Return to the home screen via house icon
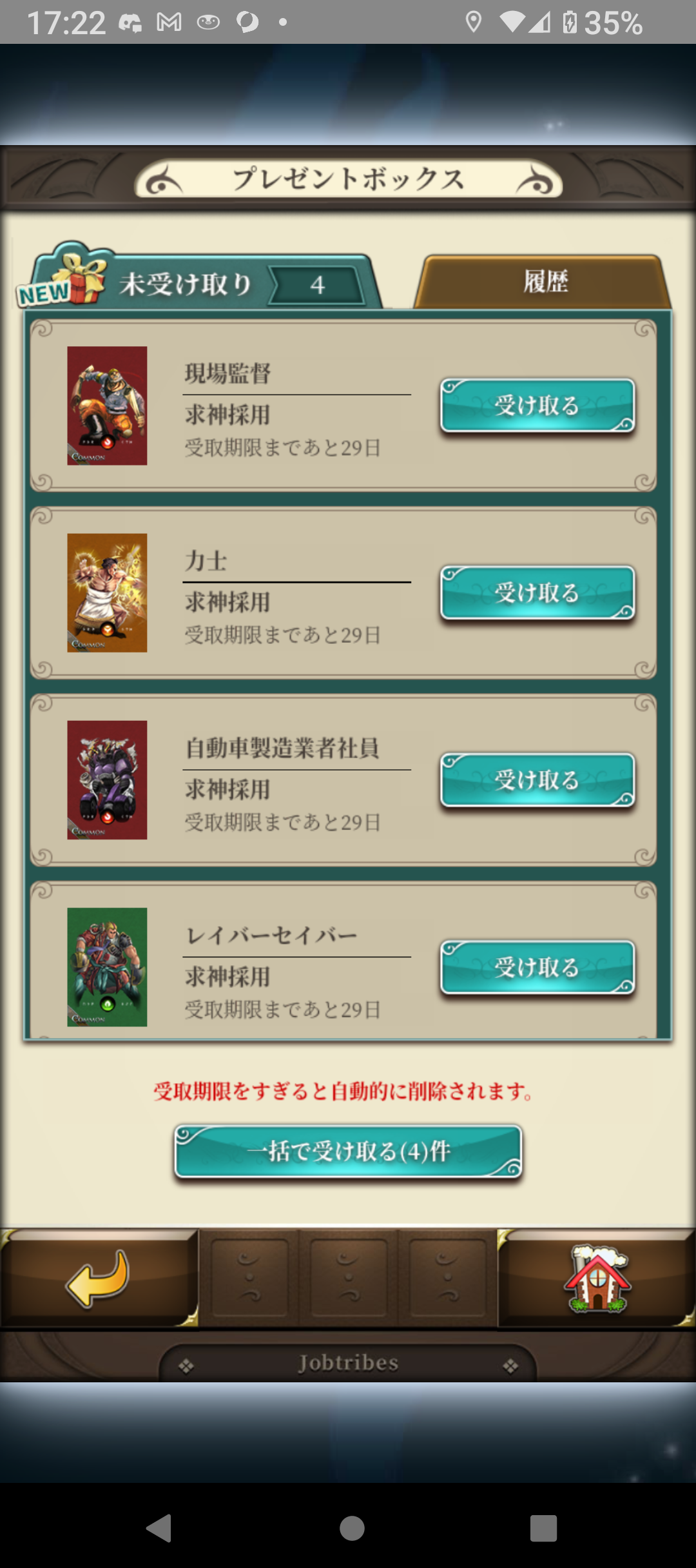This screenshot has width=696, height=1568. (597, 1278)
